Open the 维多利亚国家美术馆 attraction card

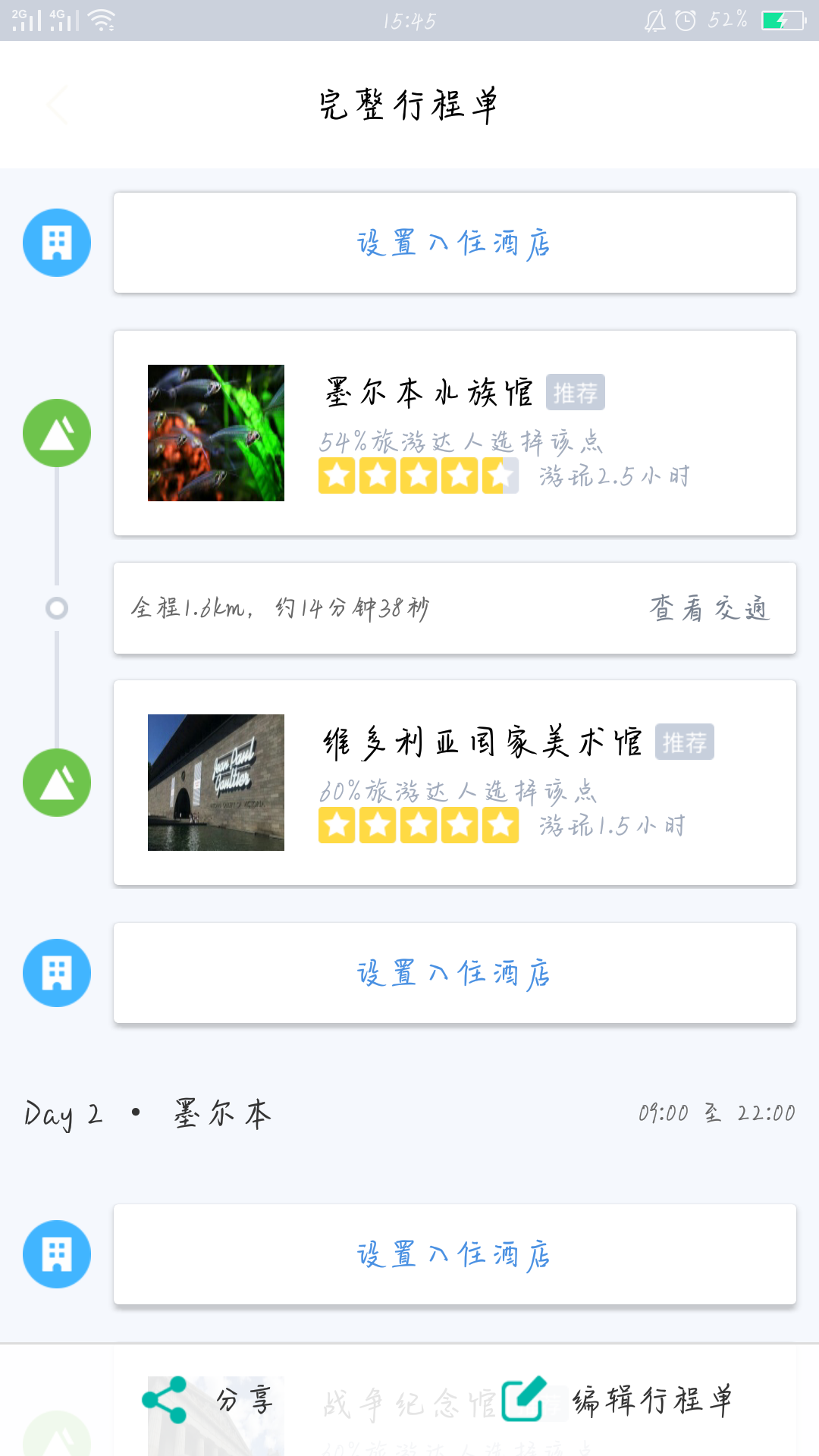(455, 783)
